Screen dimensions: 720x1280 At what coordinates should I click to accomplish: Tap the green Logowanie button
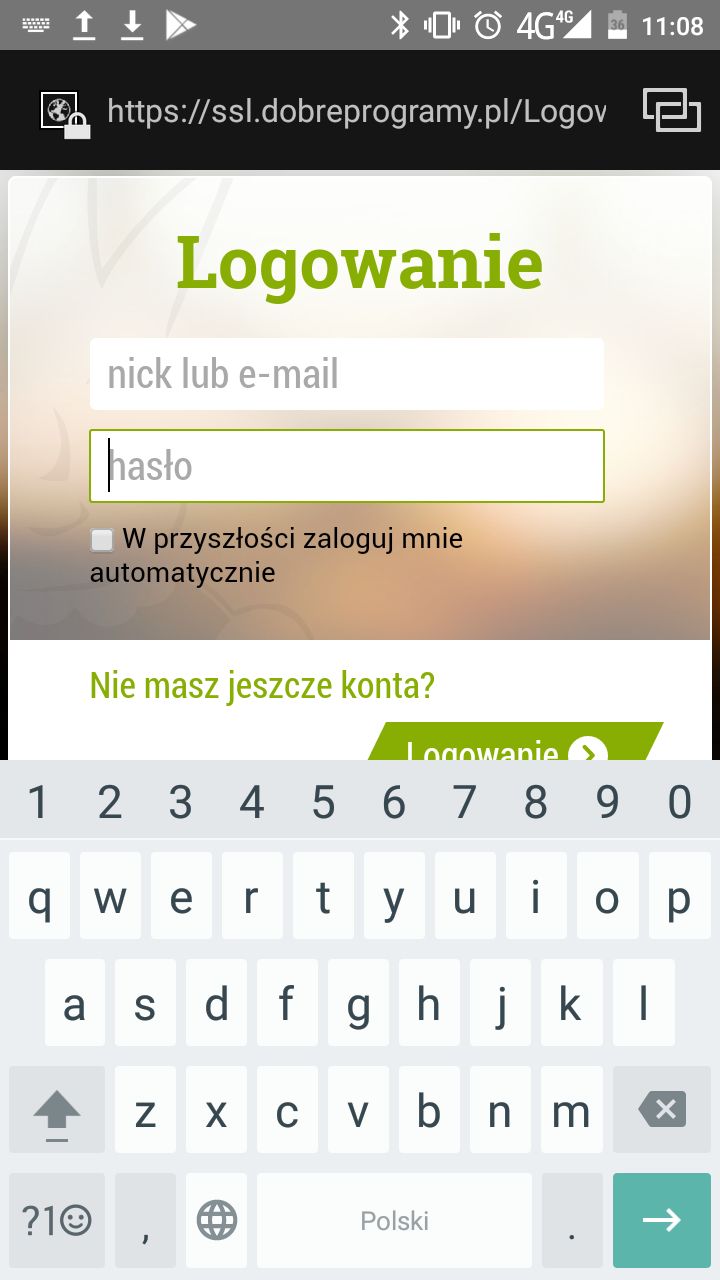point(515,742)
